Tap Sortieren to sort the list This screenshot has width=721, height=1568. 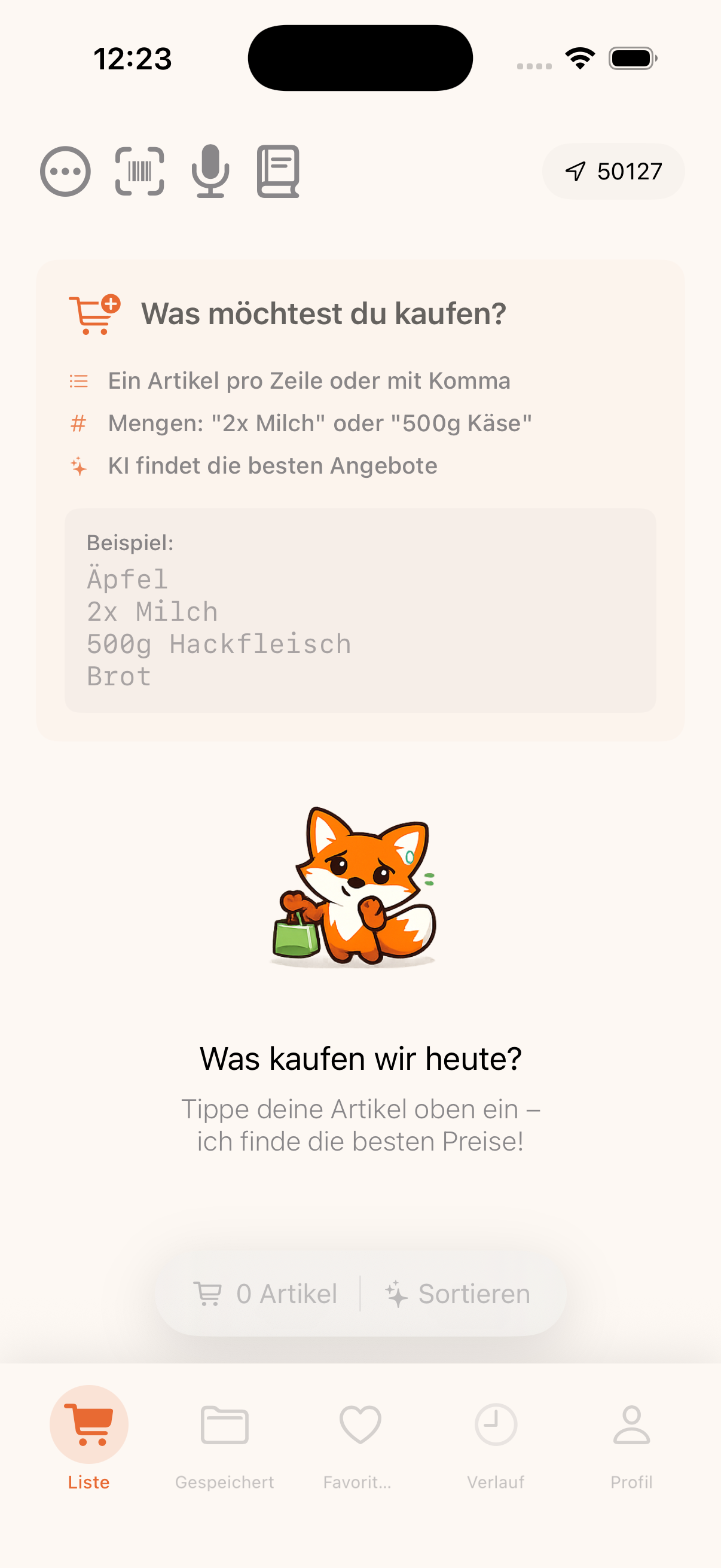point(457,1294)
